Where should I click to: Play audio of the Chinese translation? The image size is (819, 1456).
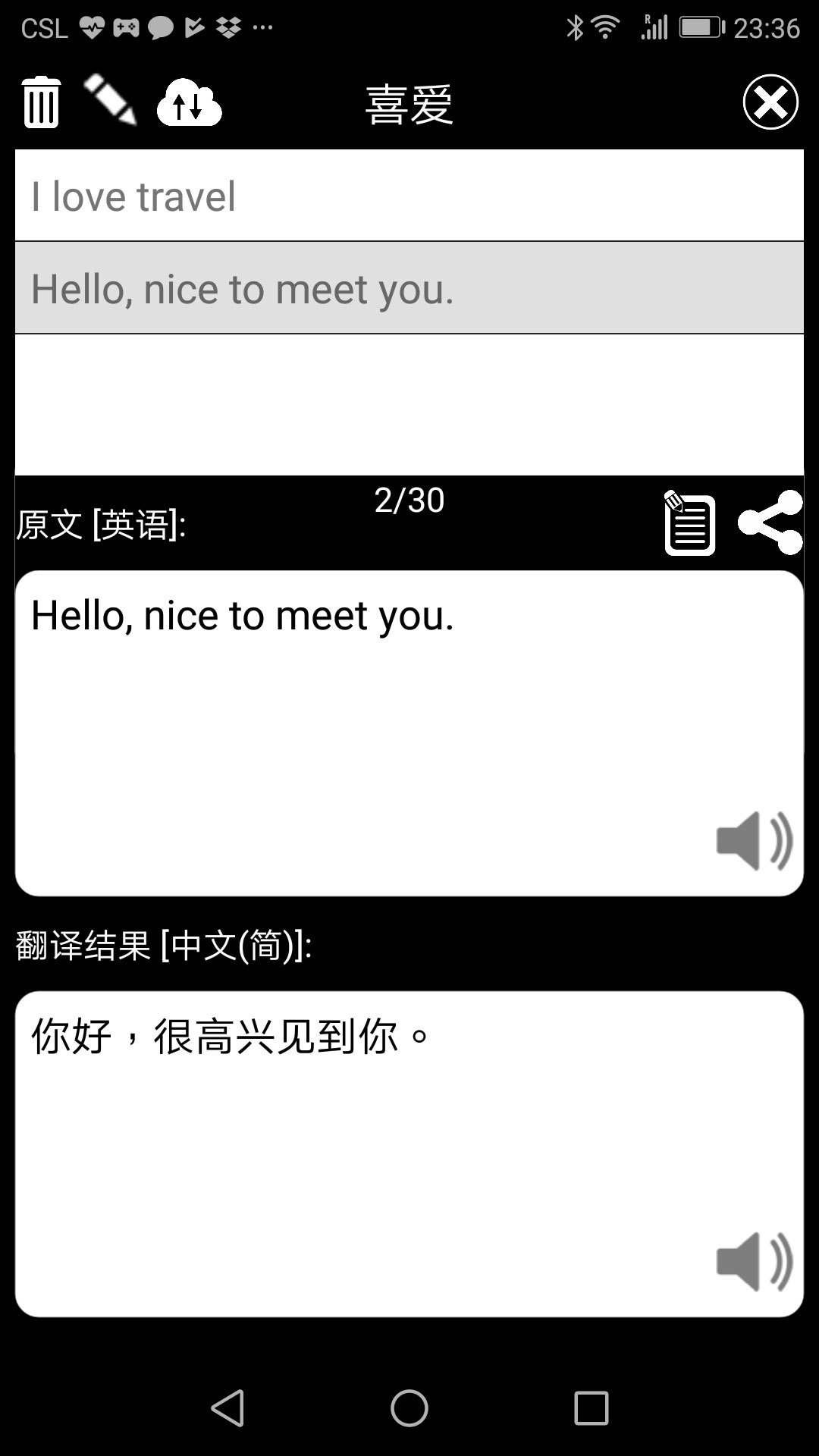pyautogui.click(x=754, y=1262)
